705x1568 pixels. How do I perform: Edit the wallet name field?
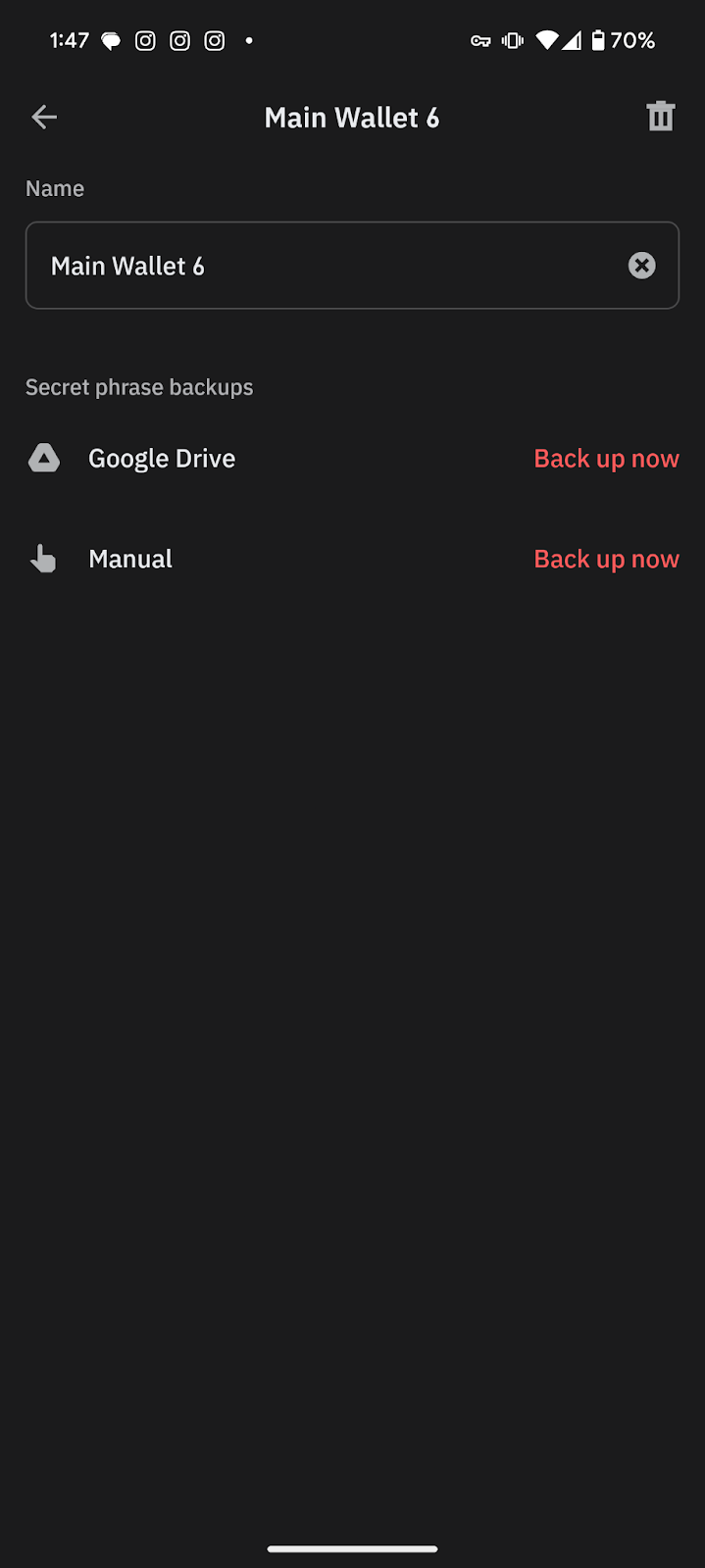(x=352, y=266)
